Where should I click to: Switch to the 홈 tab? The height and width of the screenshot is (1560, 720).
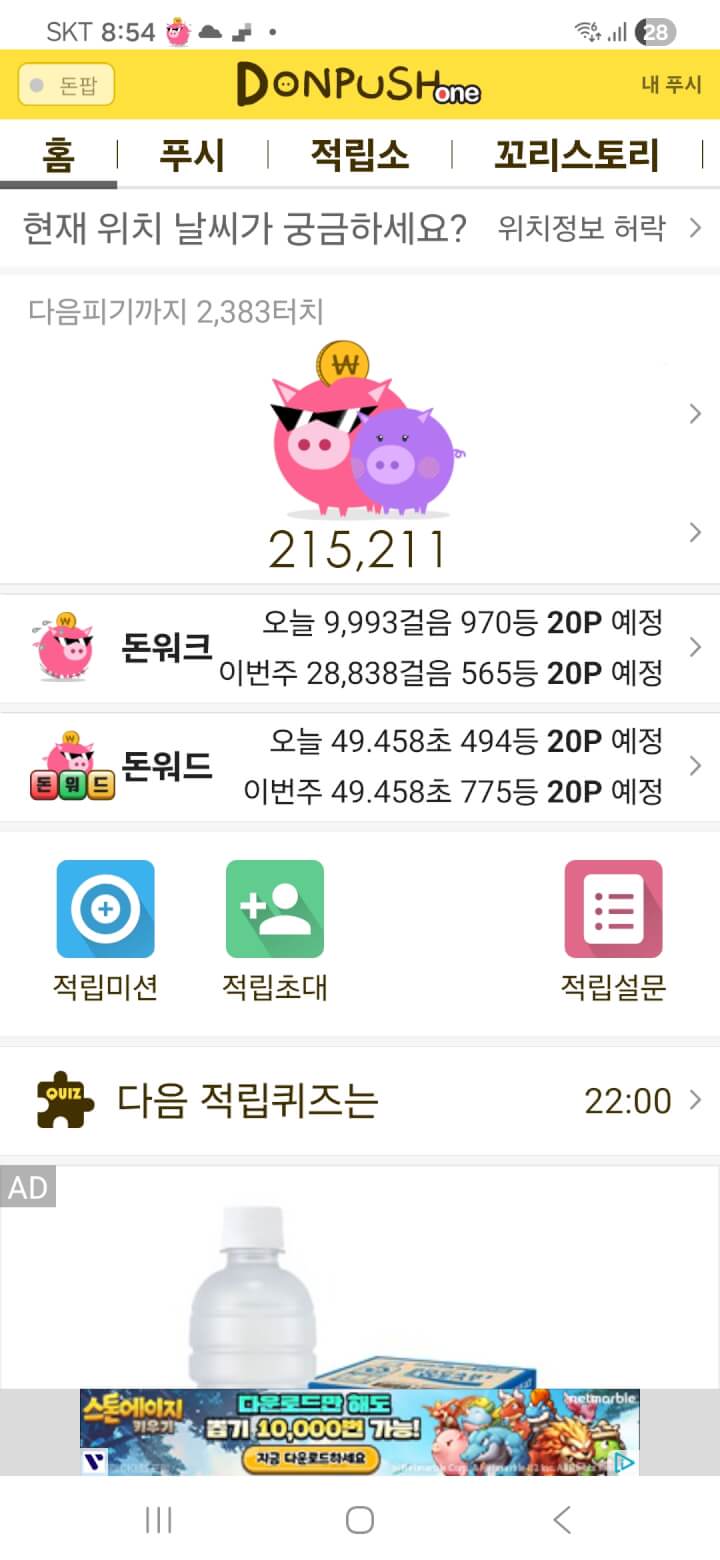point(58,156)
